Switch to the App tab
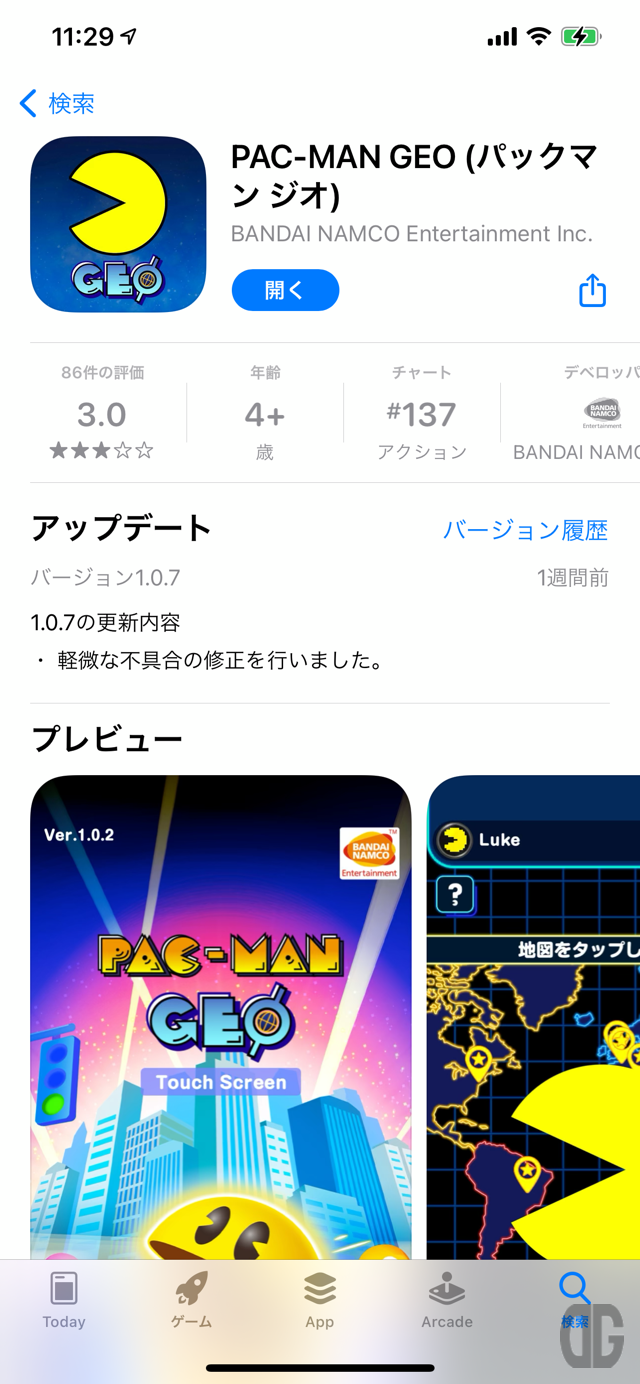Viewport: 640px width, 1384px height. pyautogui.click(x=319, y=1300)
